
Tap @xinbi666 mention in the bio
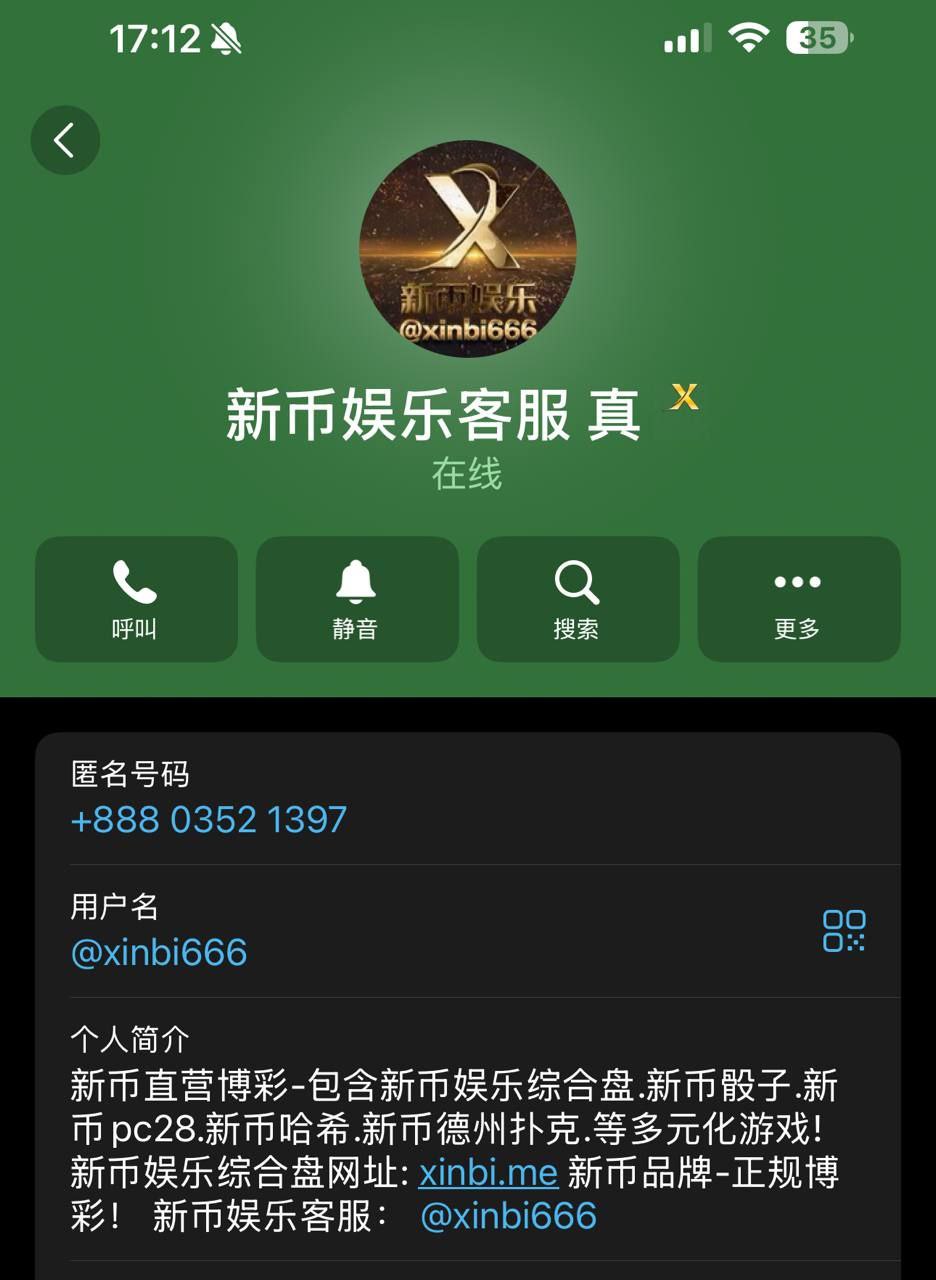click(x=508, y=1216)
